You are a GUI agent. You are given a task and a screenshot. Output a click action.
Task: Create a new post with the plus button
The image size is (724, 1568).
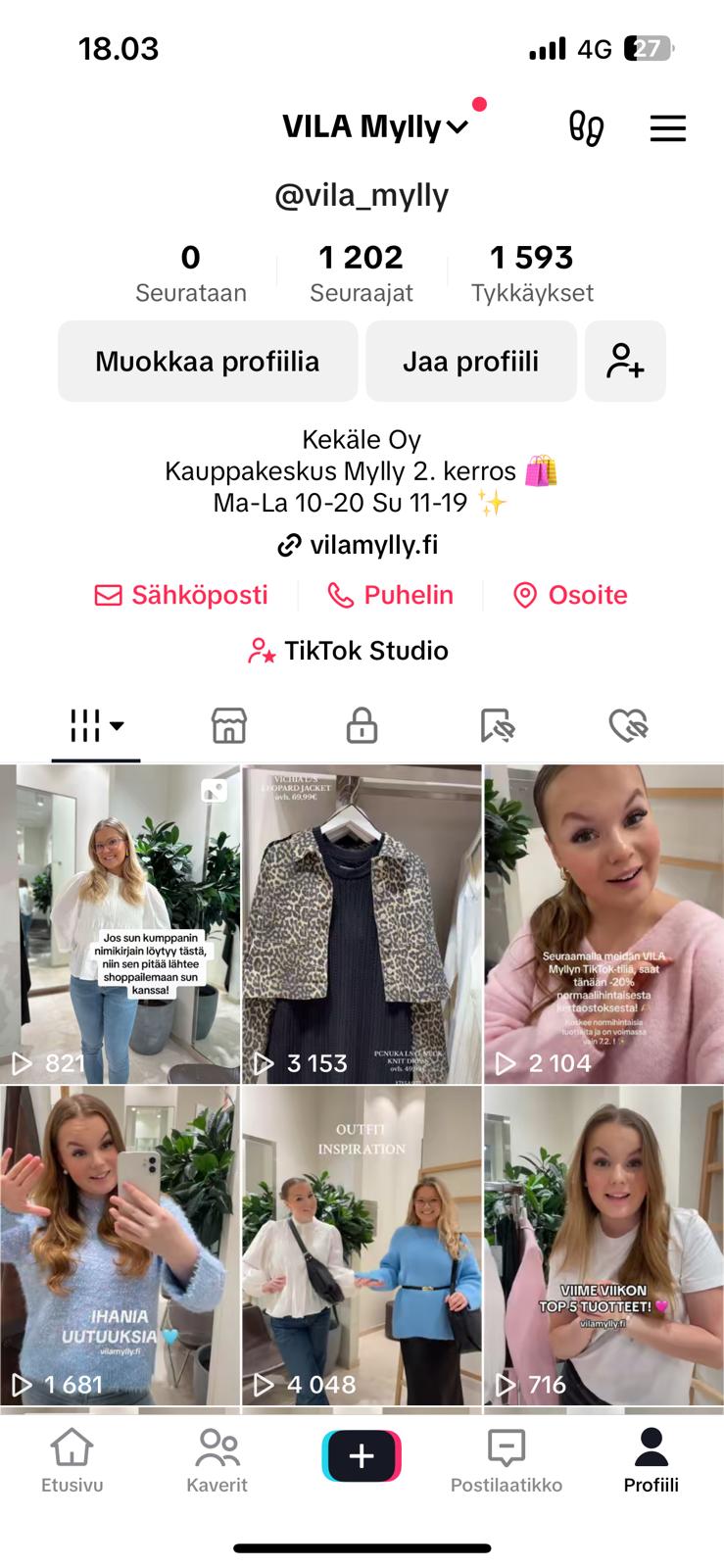coord(362,1456)
